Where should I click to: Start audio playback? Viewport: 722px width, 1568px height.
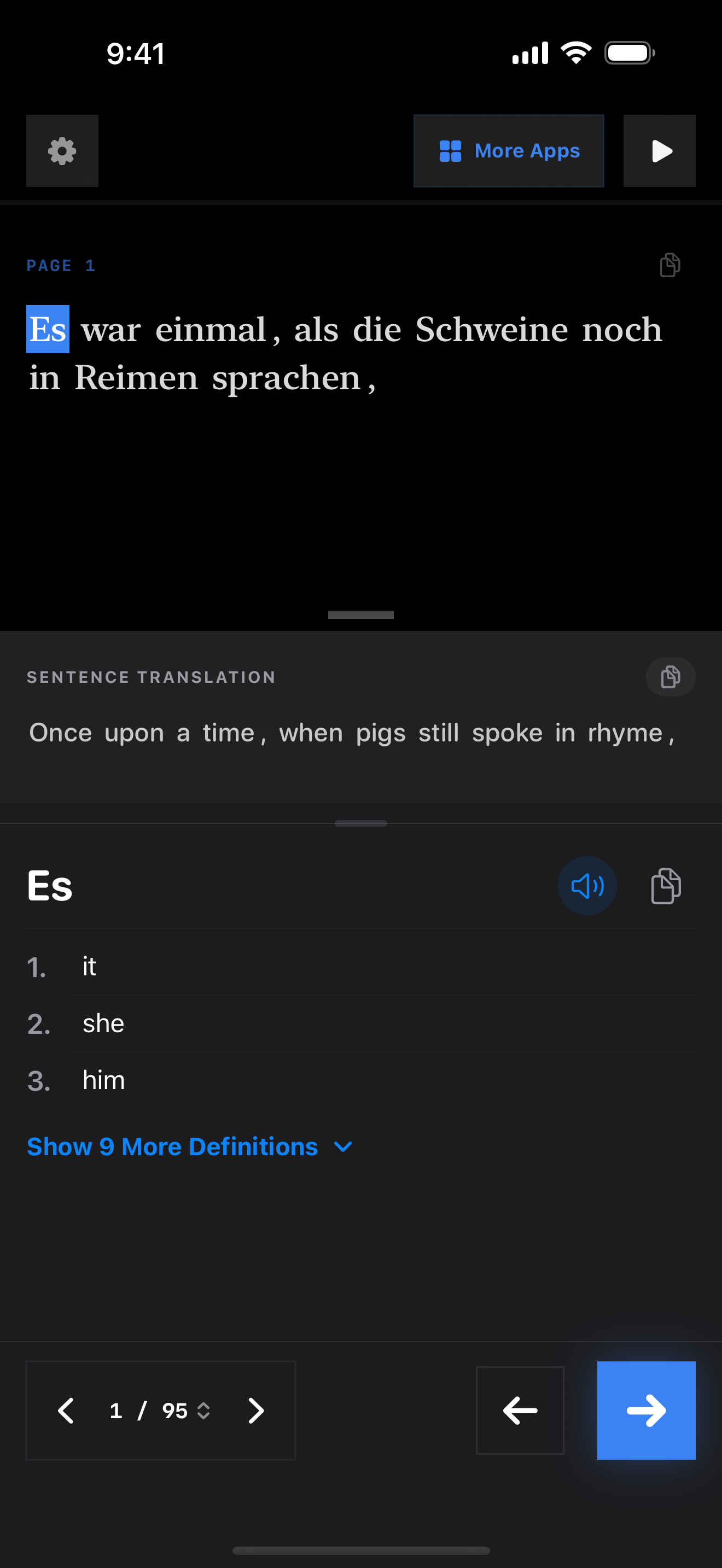click(659, 151)
